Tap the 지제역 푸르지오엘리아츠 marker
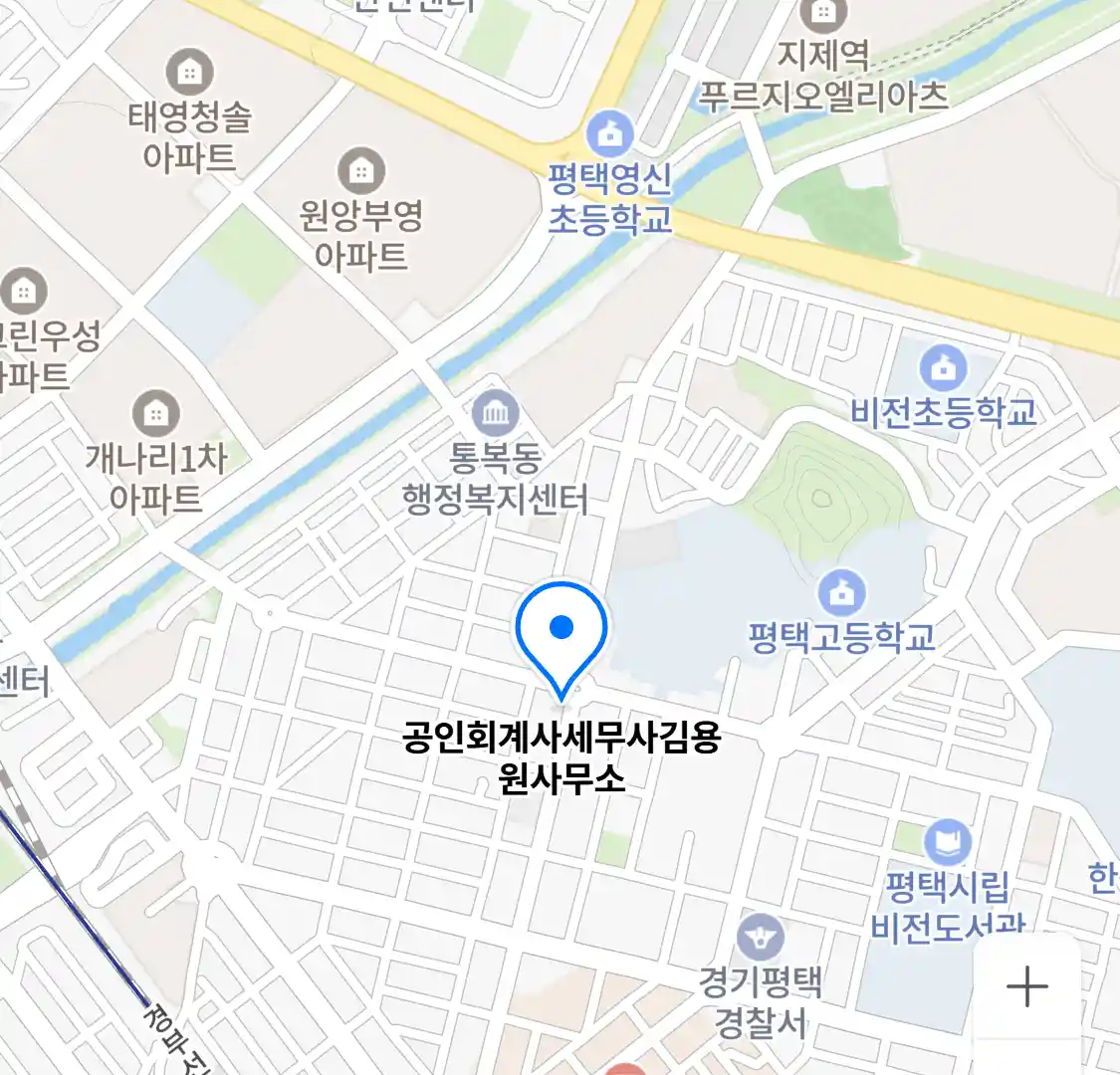The image size is (1120, 1075). point(823,14)
